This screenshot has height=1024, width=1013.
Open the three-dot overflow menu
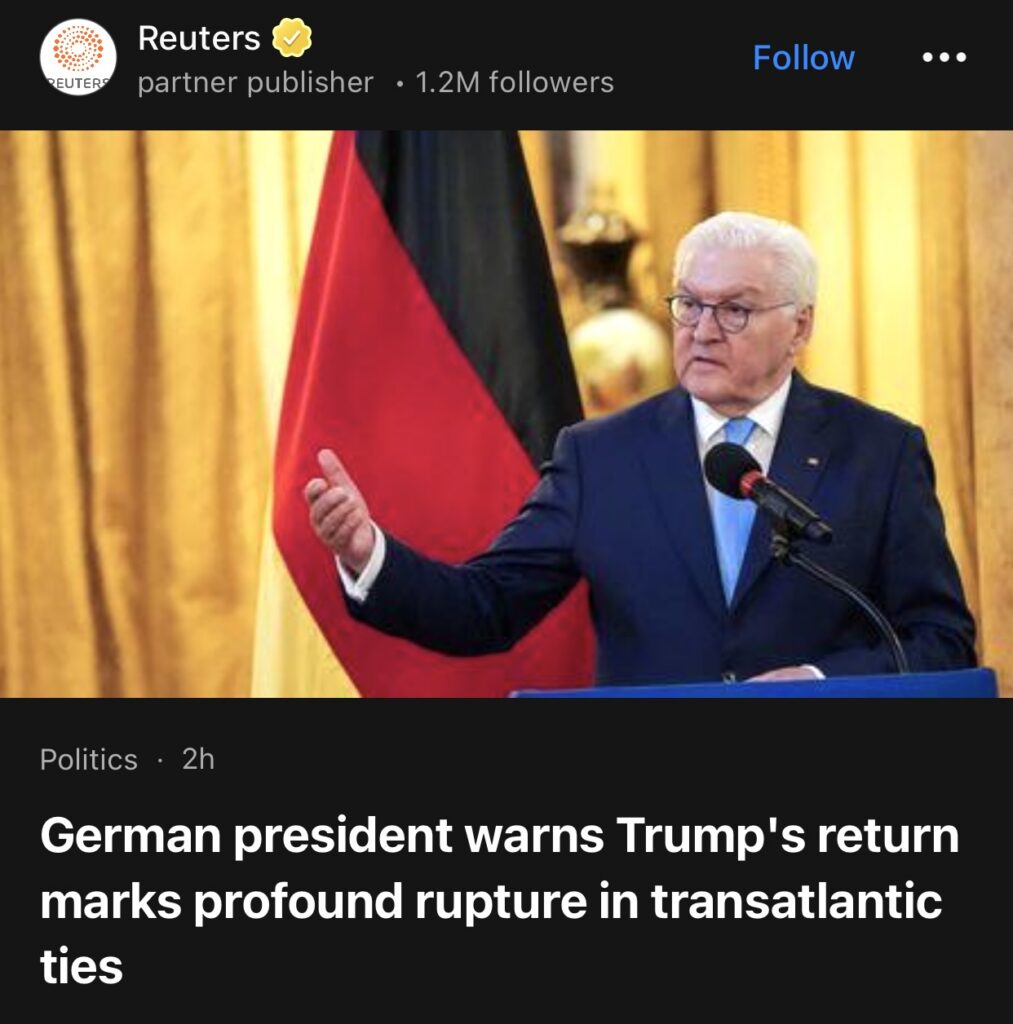click(943, 58)
